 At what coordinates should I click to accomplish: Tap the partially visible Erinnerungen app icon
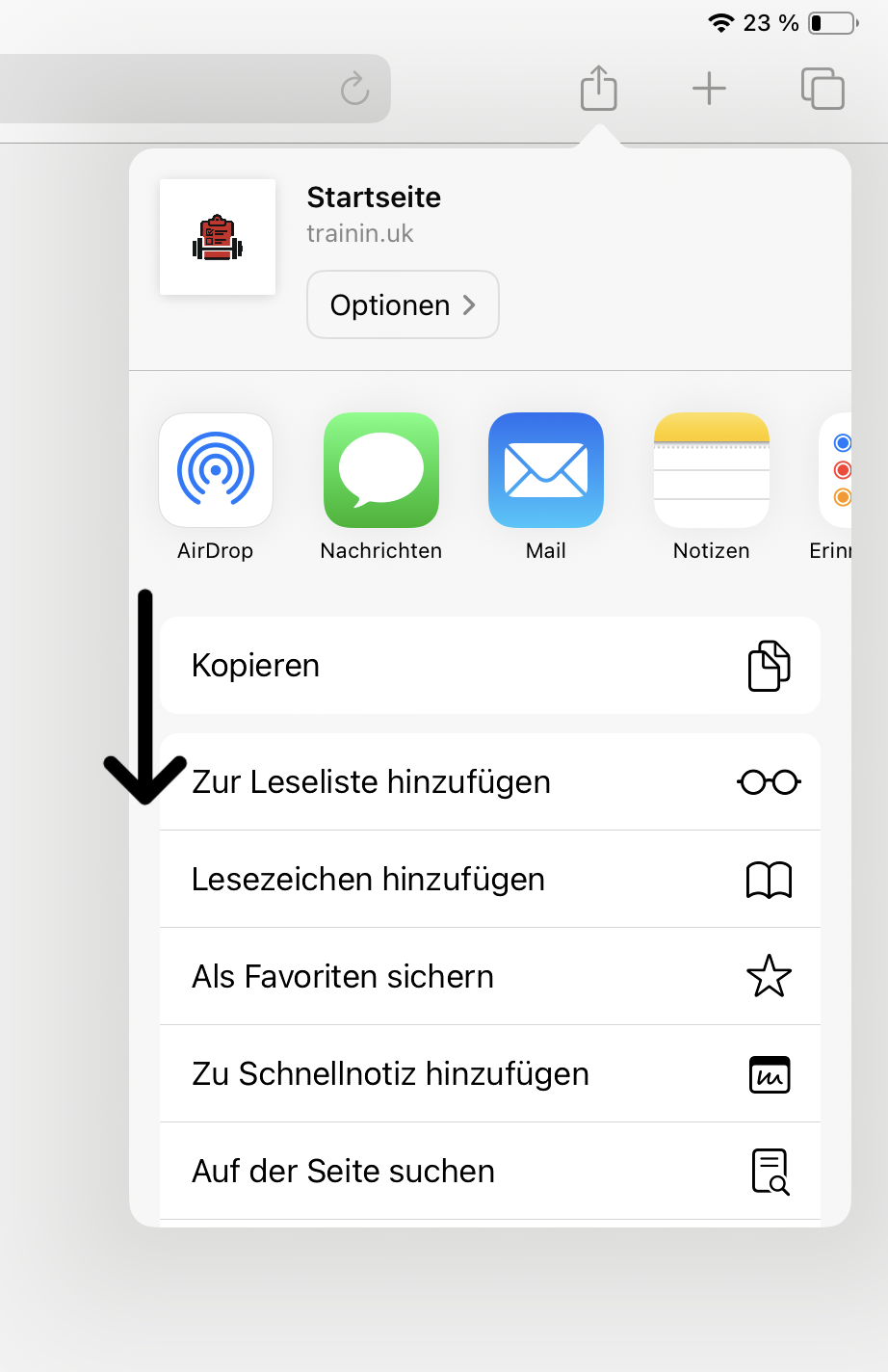[x=836, y=471]
